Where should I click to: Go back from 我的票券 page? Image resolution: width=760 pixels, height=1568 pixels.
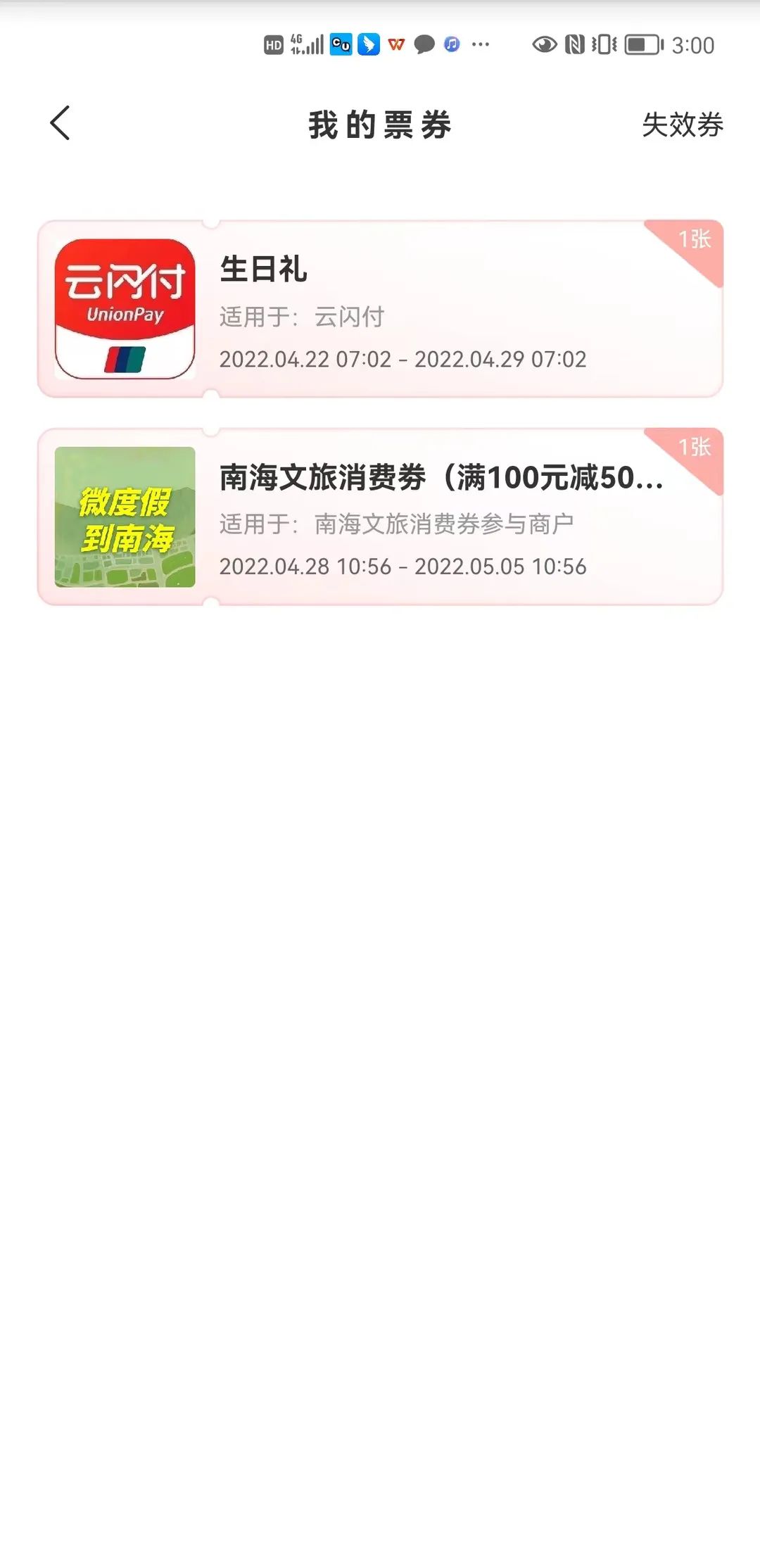pyautogui.click(x=61, y=124)
